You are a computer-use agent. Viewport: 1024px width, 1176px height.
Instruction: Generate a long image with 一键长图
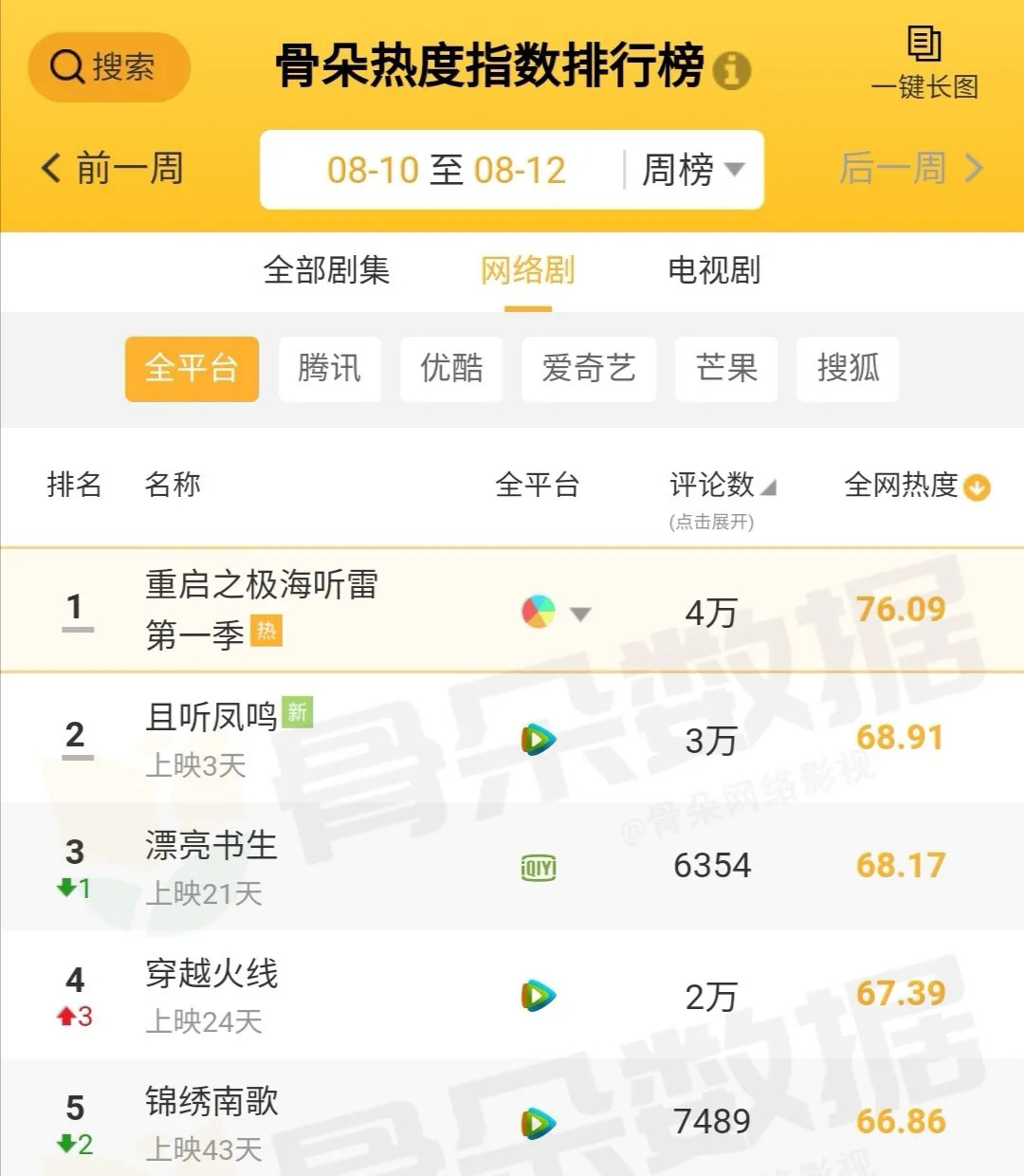click(x=924, y=64)
